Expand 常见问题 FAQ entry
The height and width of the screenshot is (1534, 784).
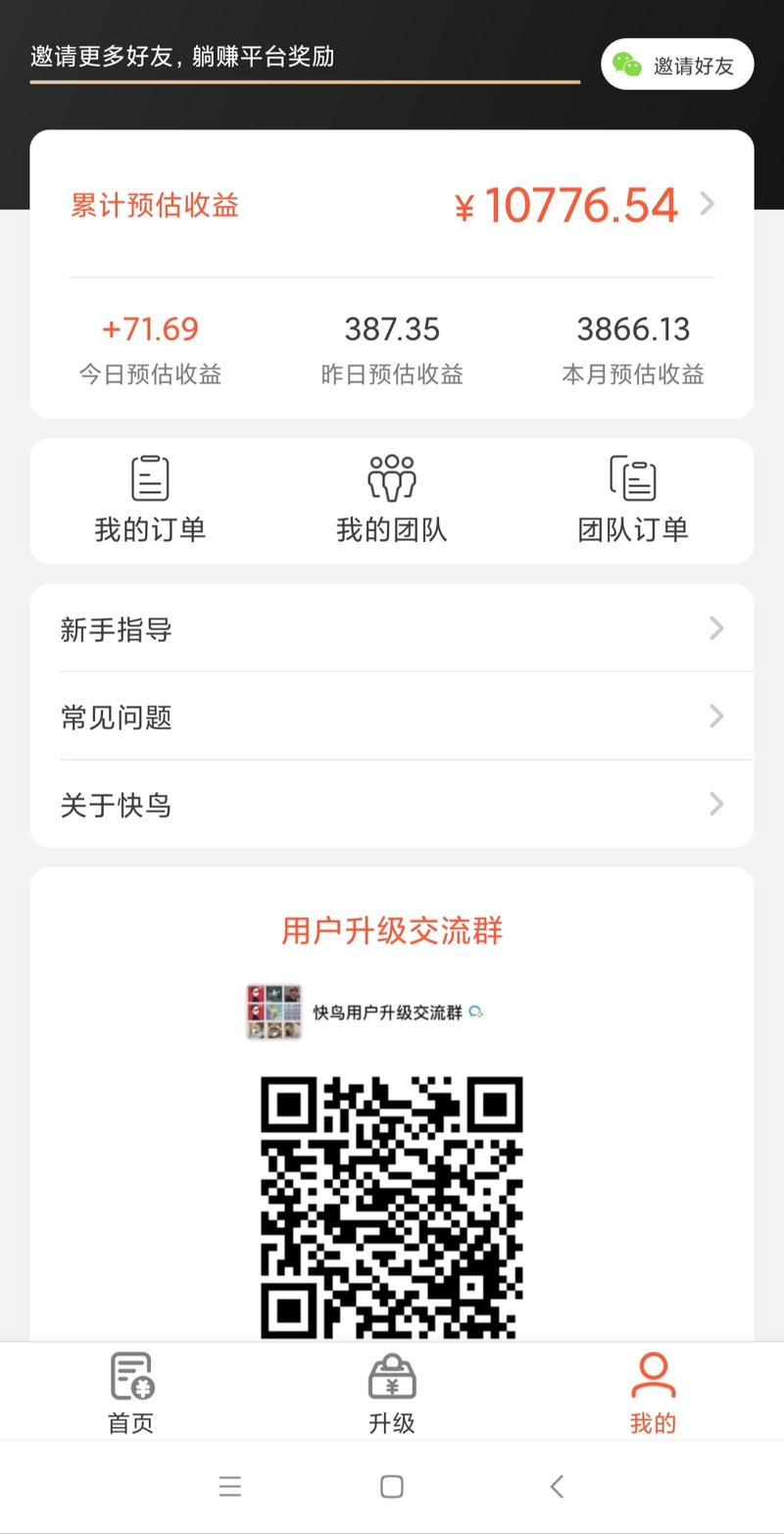point(392,717)
